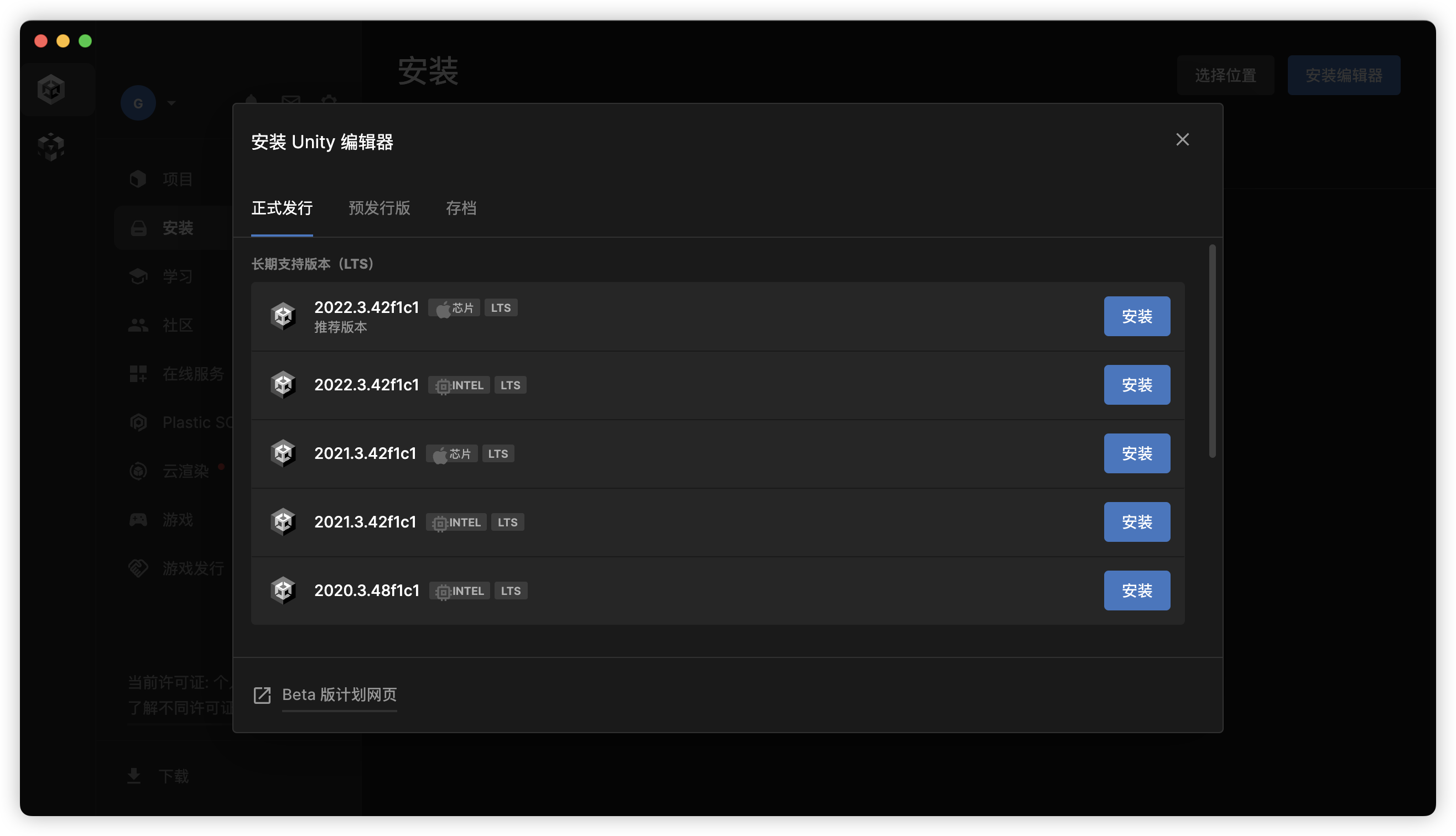Screen dimensions: 1456x836
Task: Select the 正式发行 tab
Action: tap(282, 208)
